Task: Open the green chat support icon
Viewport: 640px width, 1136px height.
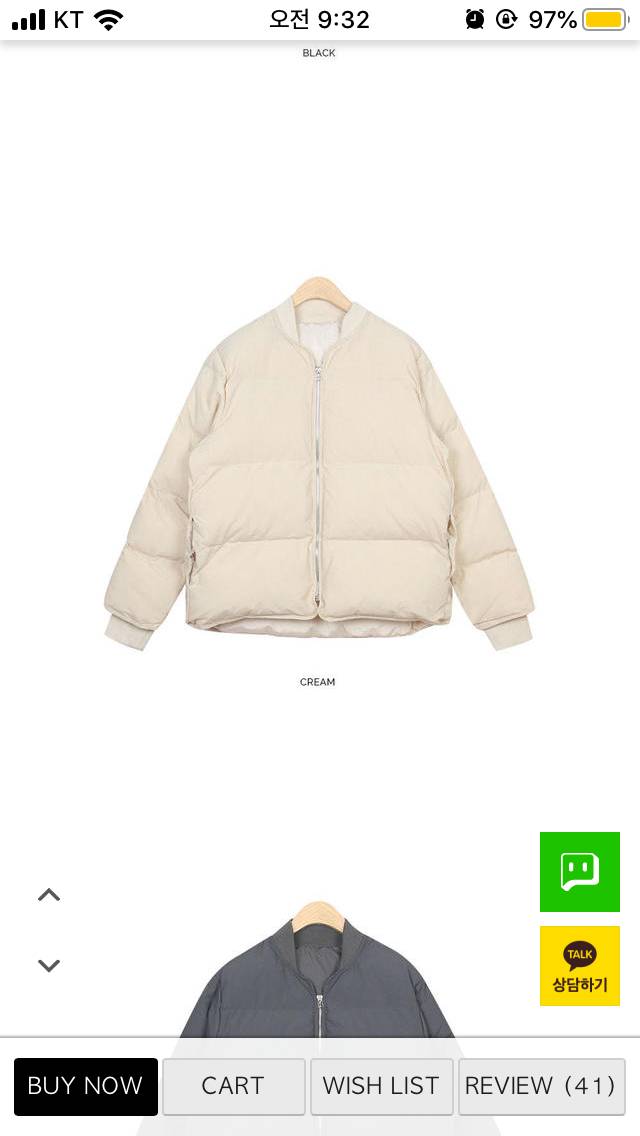Action: [x=580, y=872]
